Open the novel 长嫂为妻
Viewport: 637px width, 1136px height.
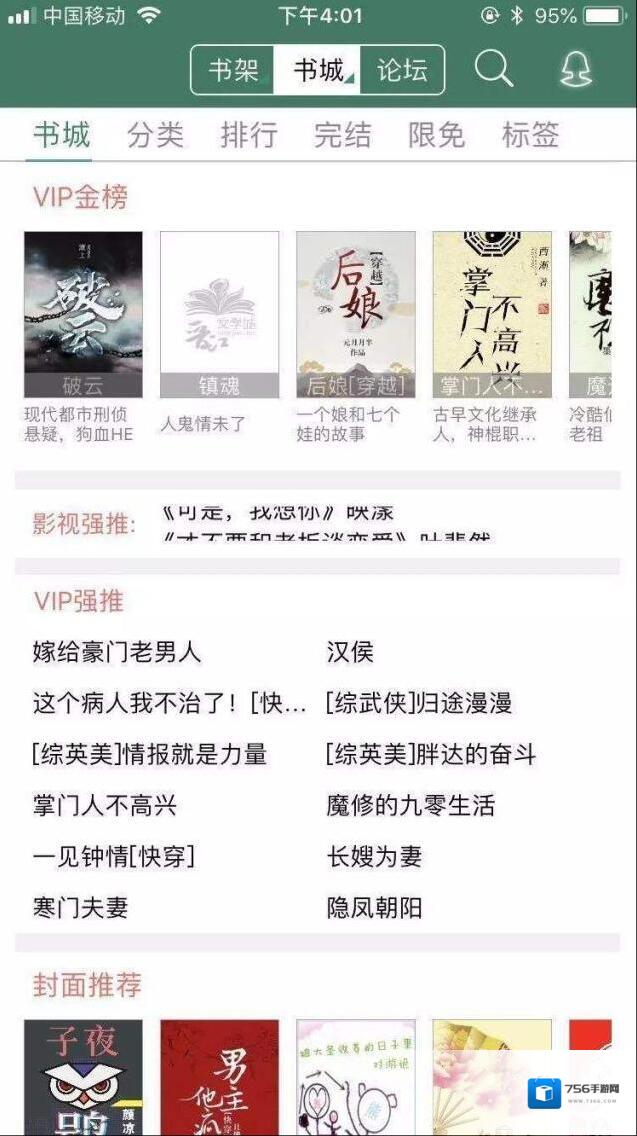375,857
